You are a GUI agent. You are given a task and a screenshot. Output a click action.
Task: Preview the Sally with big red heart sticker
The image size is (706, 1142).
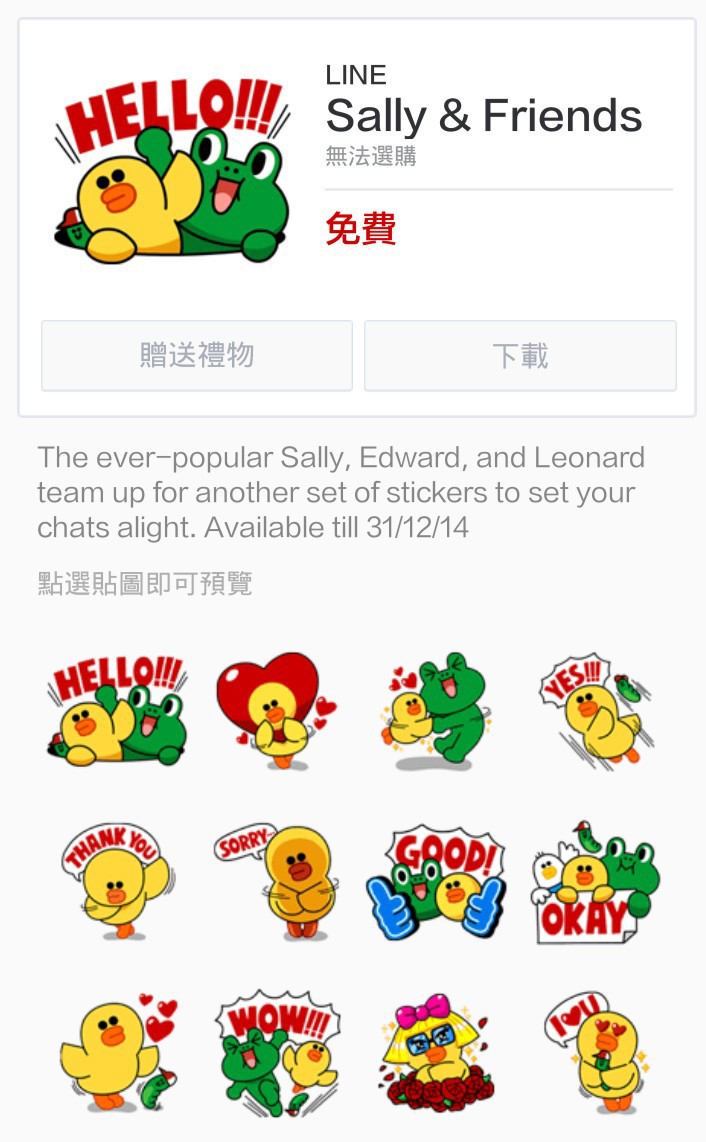[276, 710]
